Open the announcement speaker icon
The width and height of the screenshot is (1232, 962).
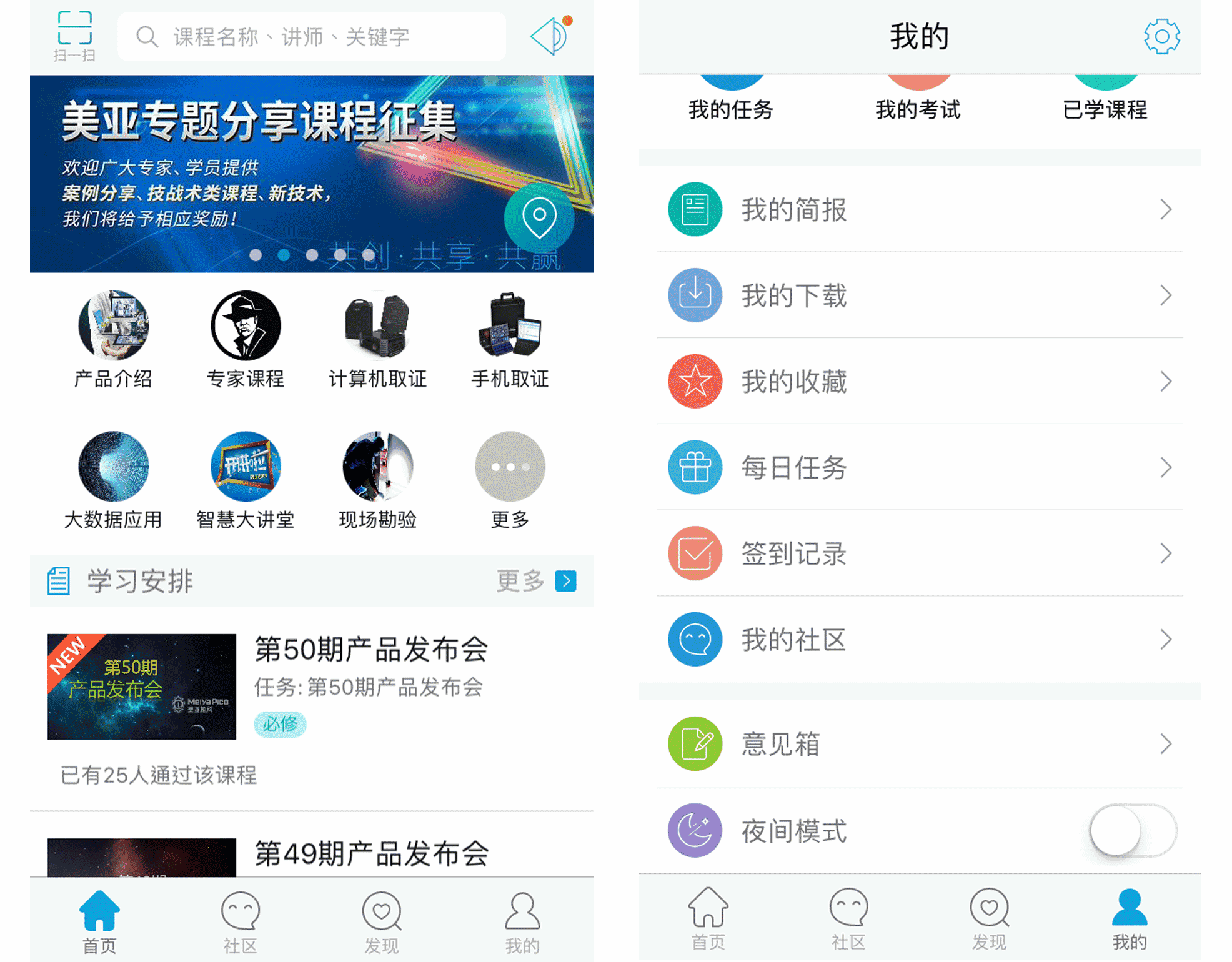(551, 36)
